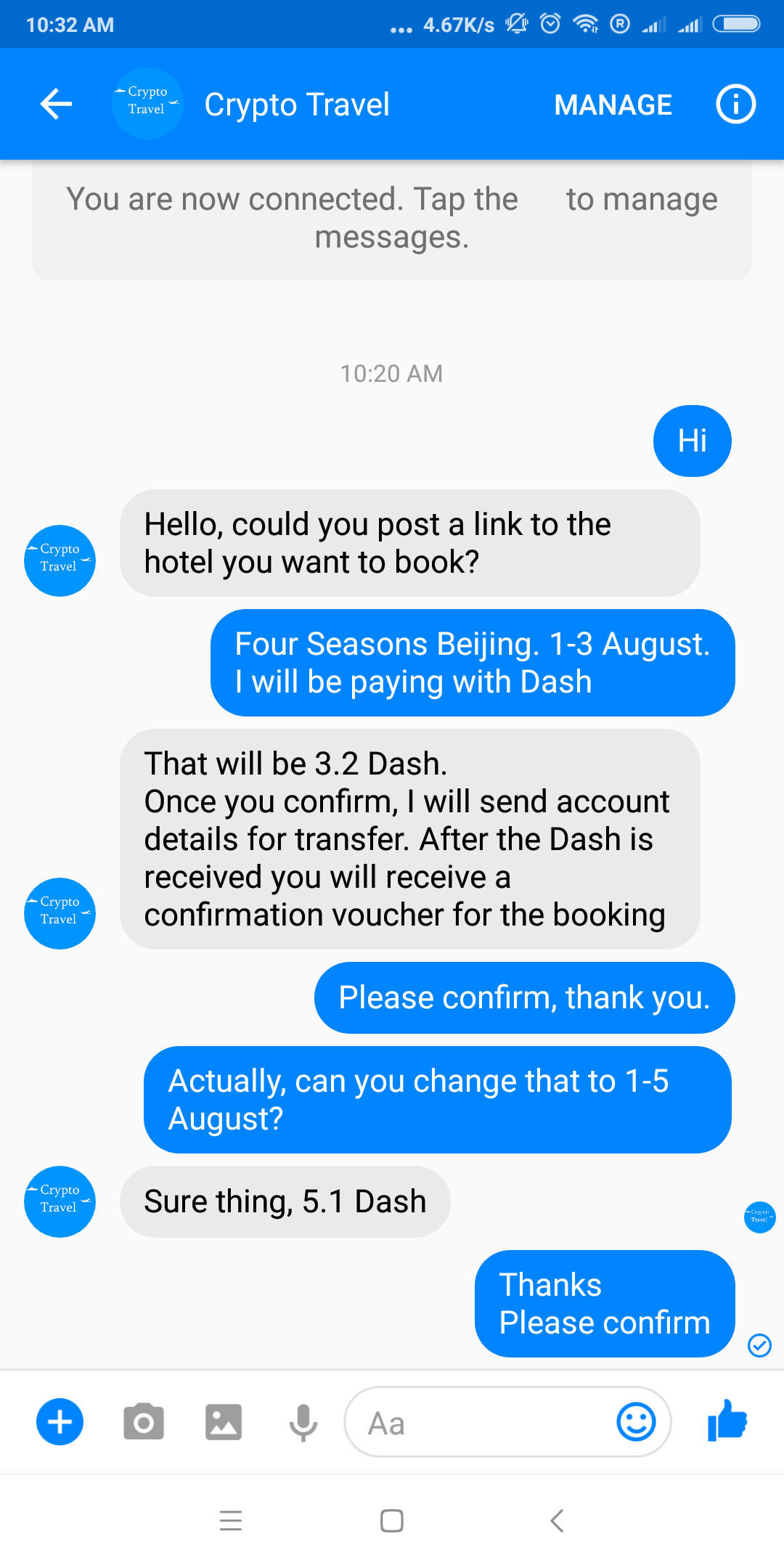Open the emoji picker

[636, 1421]
